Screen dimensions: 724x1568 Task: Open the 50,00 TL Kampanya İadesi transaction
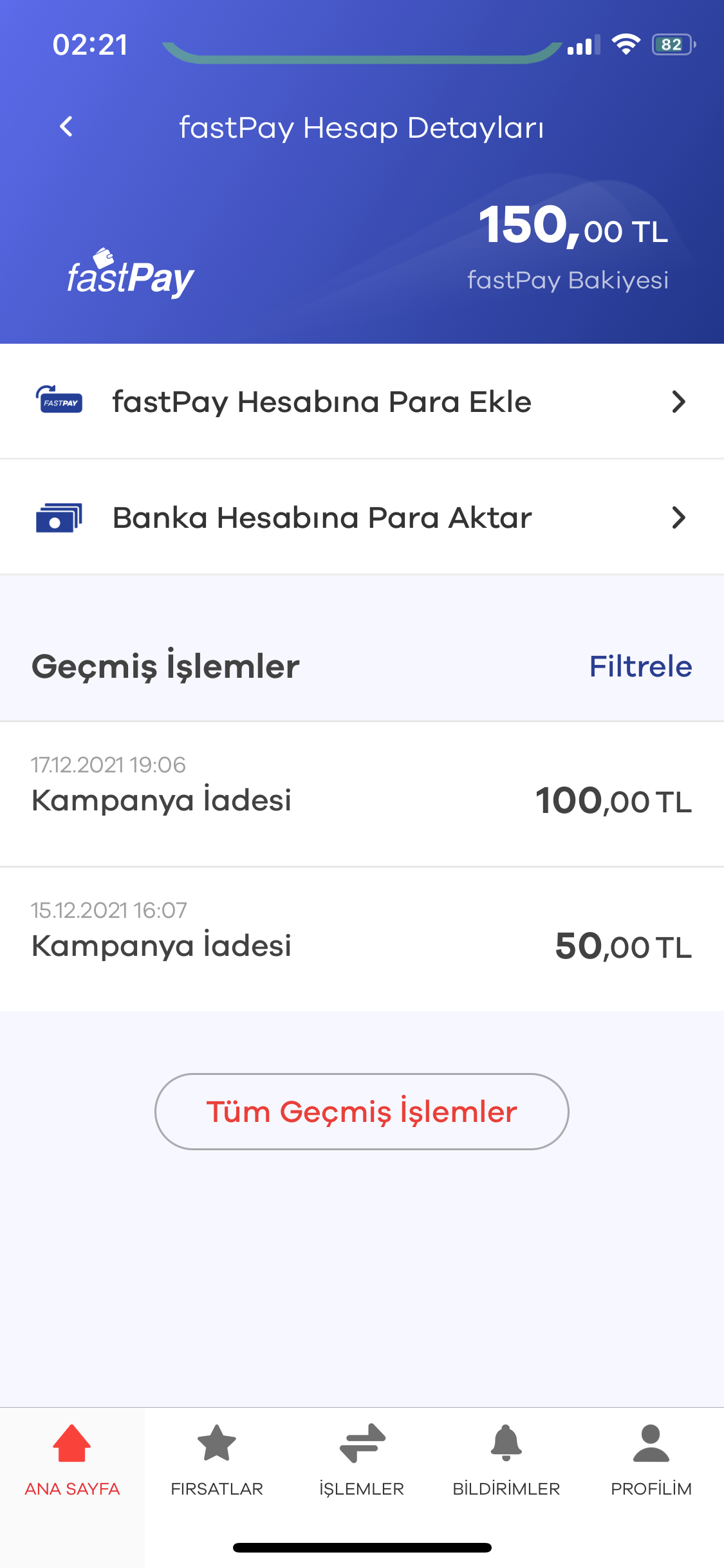pos(362,940)
